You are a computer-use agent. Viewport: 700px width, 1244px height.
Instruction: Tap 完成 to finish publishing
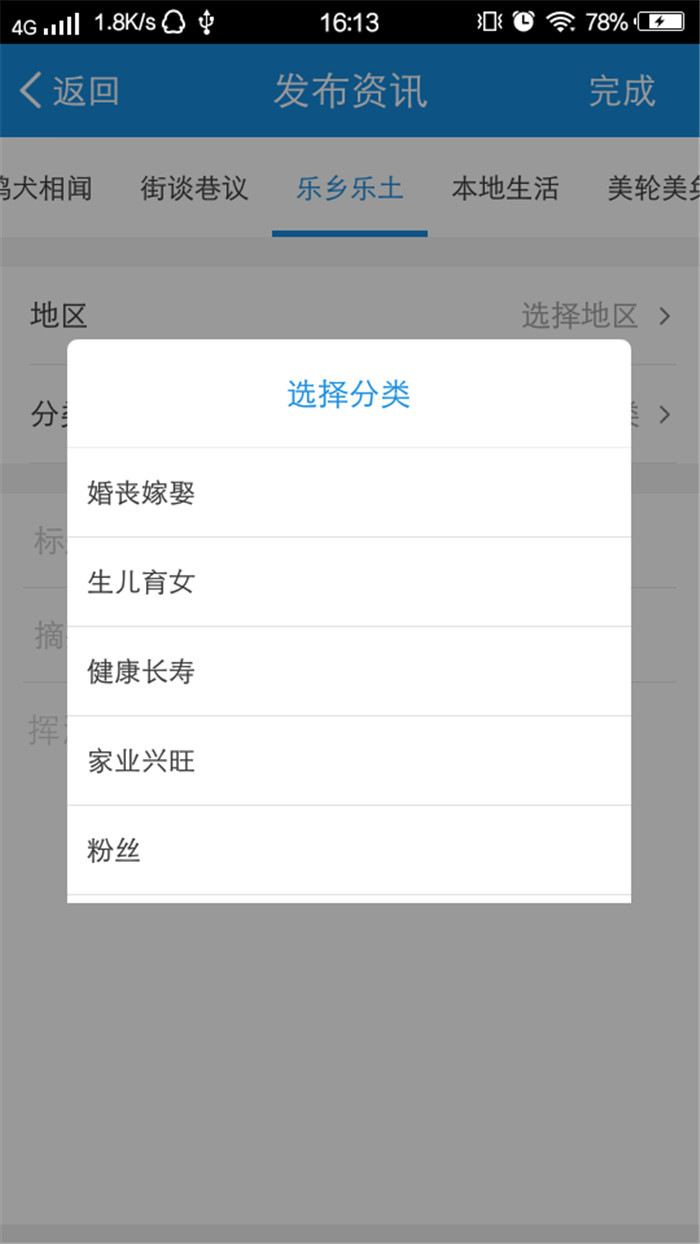[622, 91]
